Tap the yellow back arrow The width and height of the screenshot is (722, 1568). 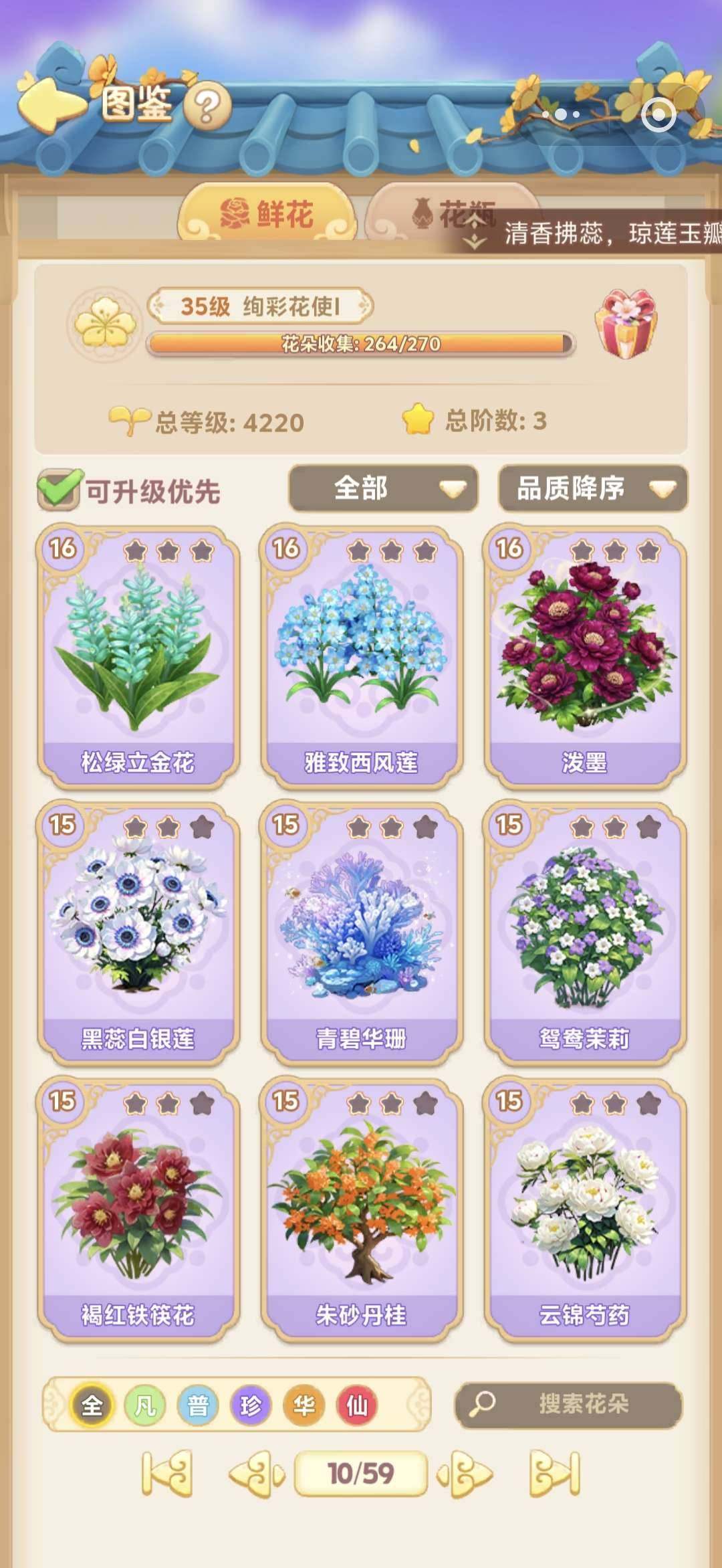pos(52,102)
